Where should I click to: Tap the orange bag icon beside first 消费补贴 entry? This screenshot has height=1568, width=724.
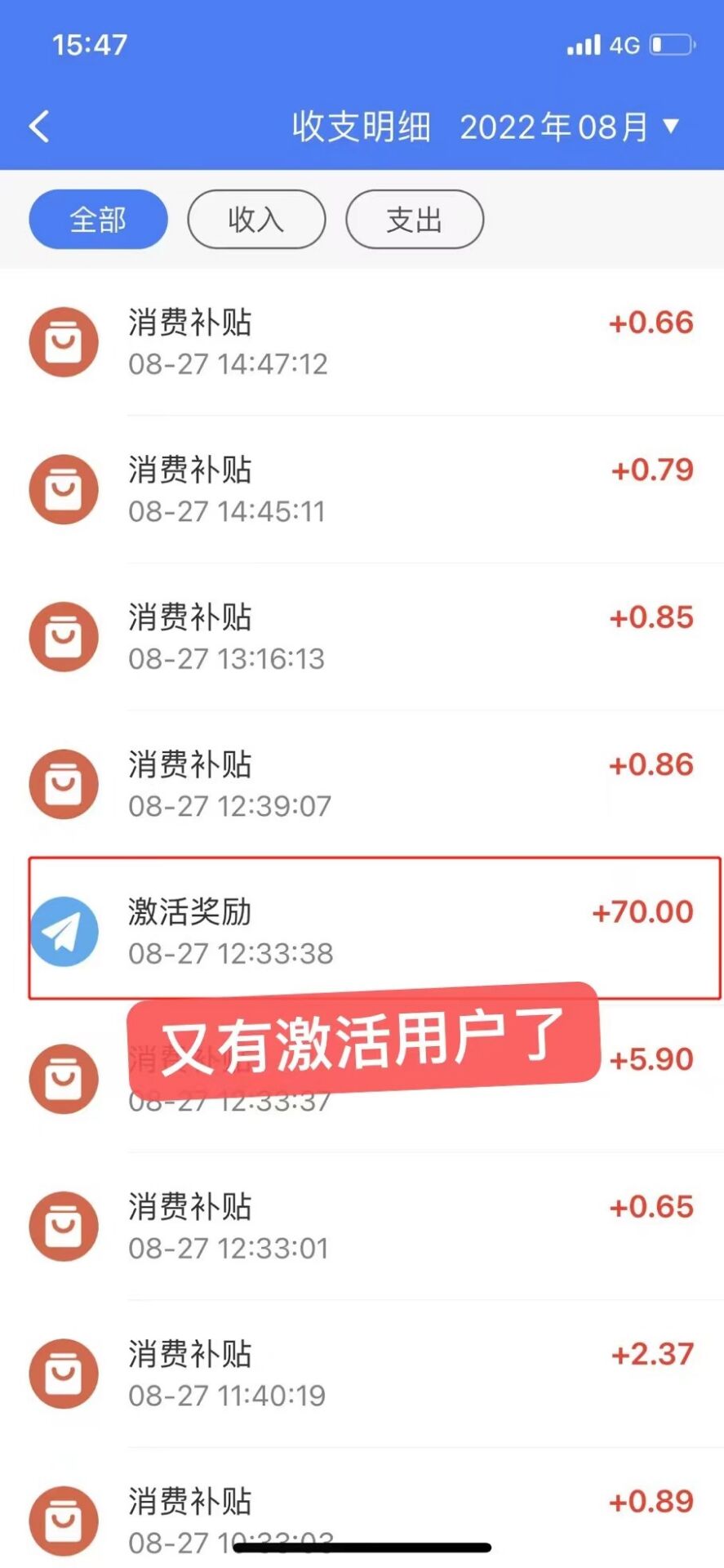63,341
